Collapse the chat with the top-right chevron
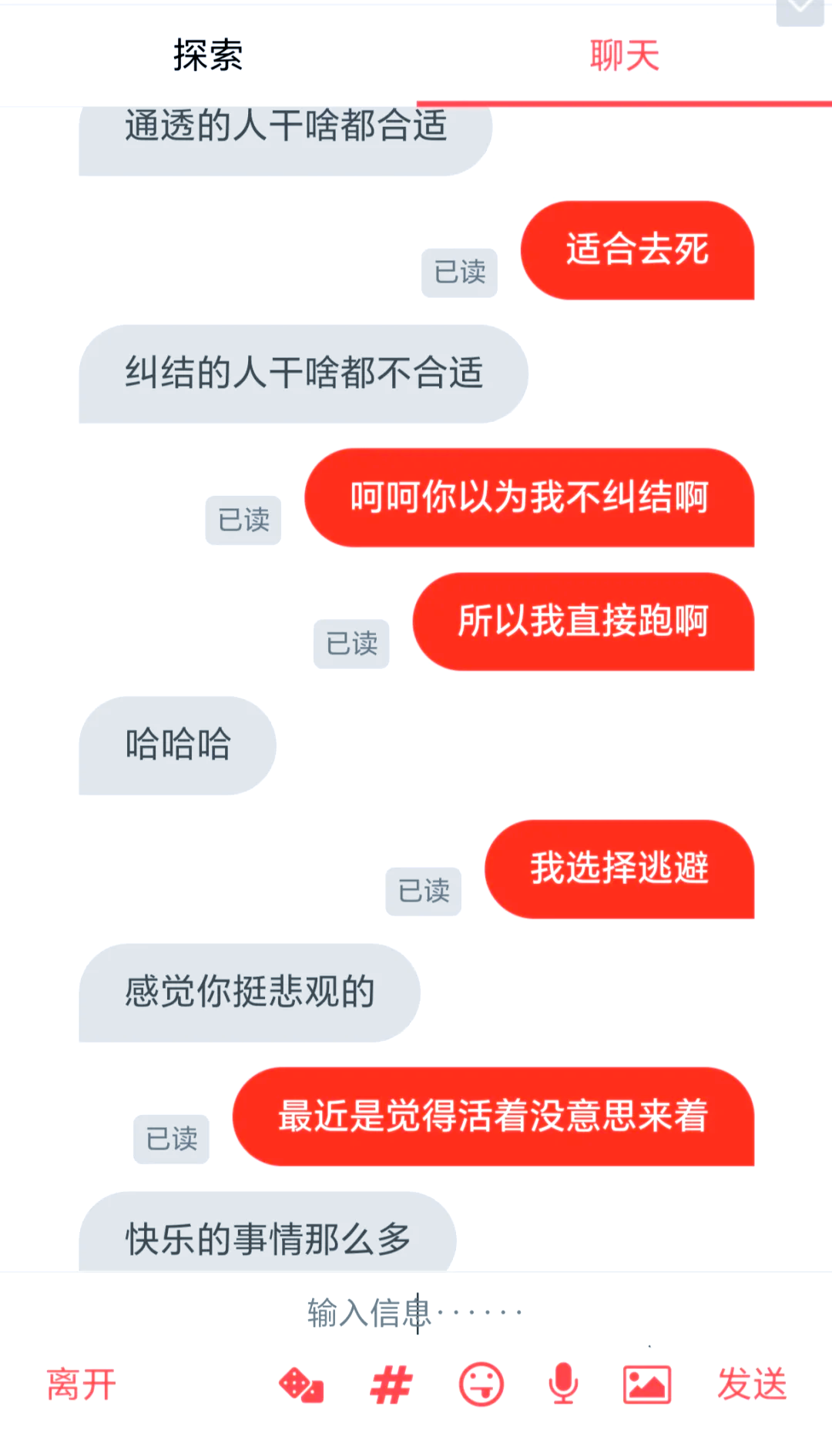The height and width of the screenshot is (1456, 832). 801,9
